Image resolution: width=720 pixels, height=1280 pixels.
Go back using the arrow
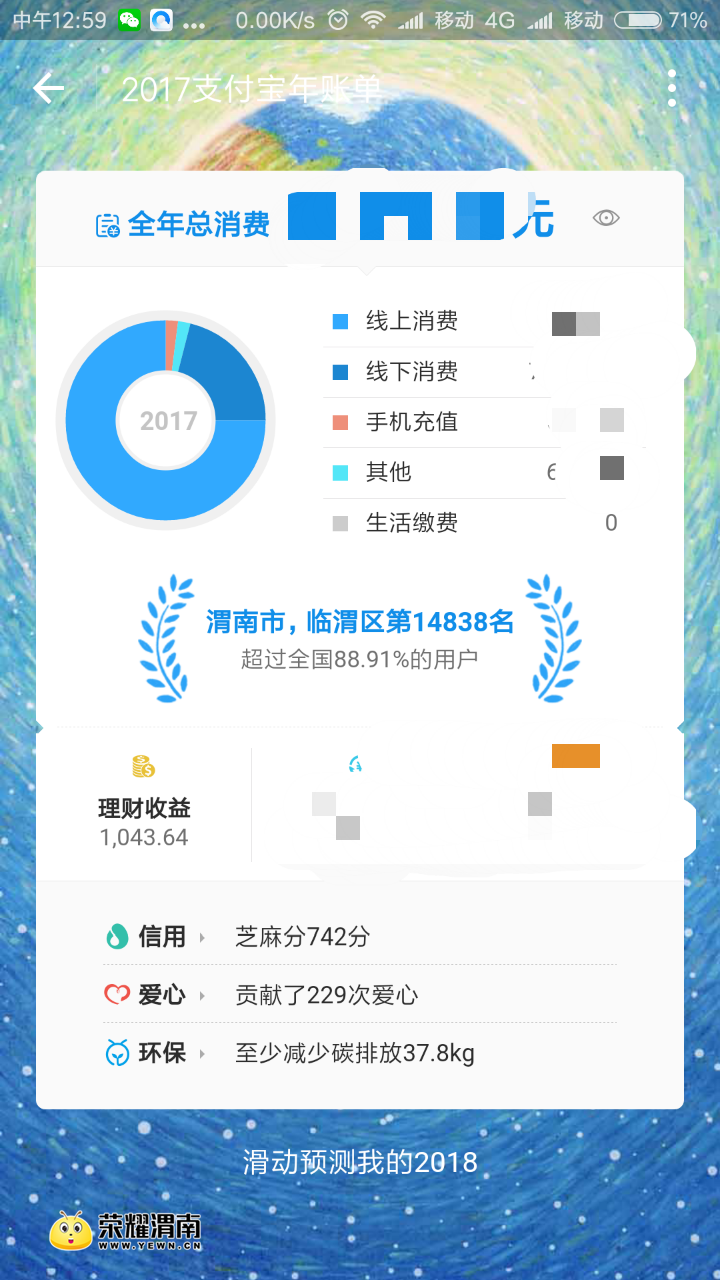click(48, 89)
